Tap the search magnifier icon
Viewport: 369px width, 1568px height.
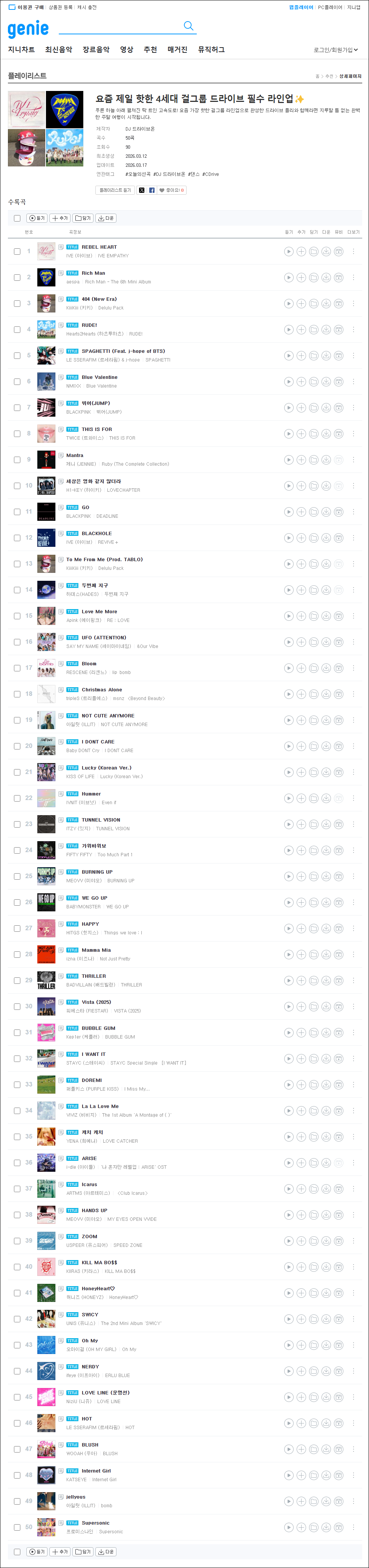click(x=188, y=26)
